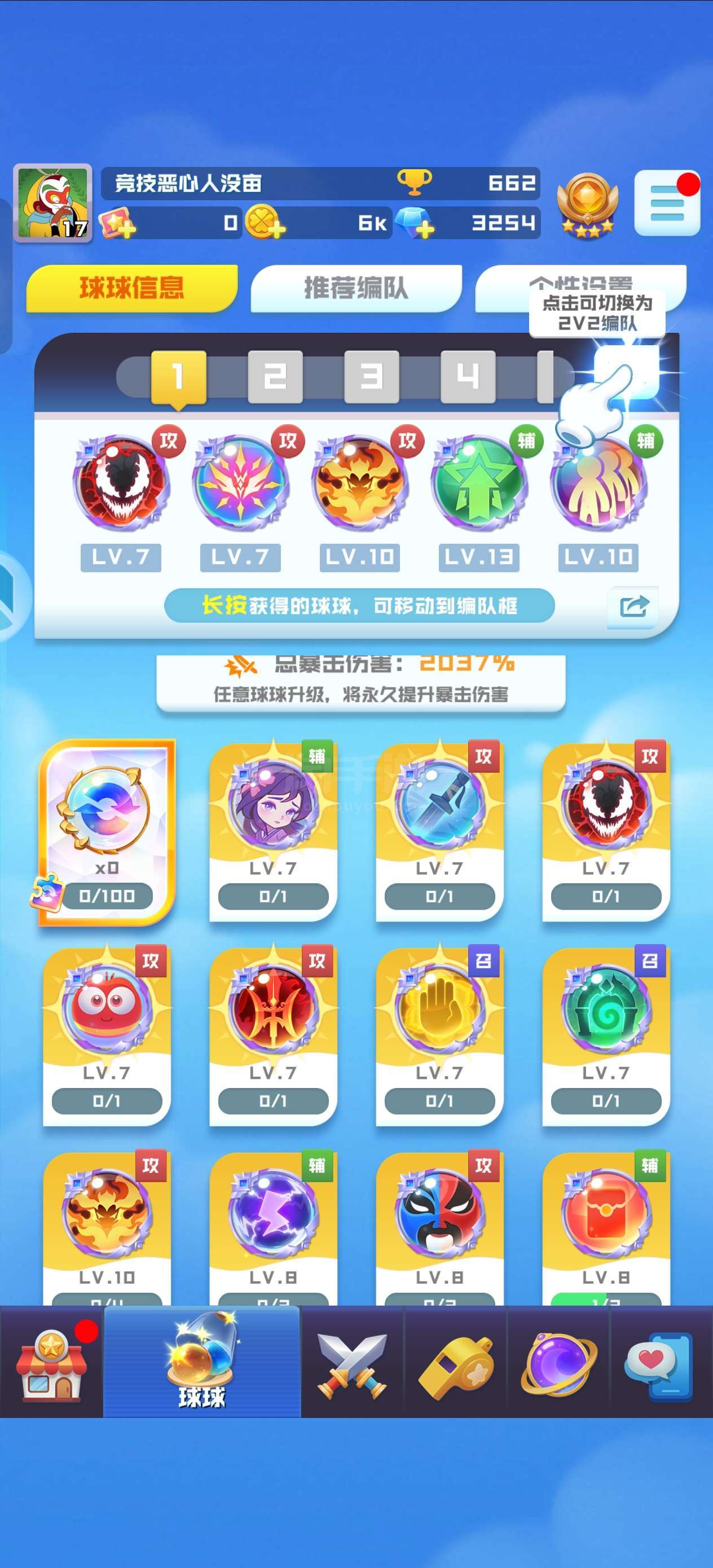The height and width of the screenshot is (1568, 713).
Task: Share the current team lineup
Action: (x=633, y=606)
